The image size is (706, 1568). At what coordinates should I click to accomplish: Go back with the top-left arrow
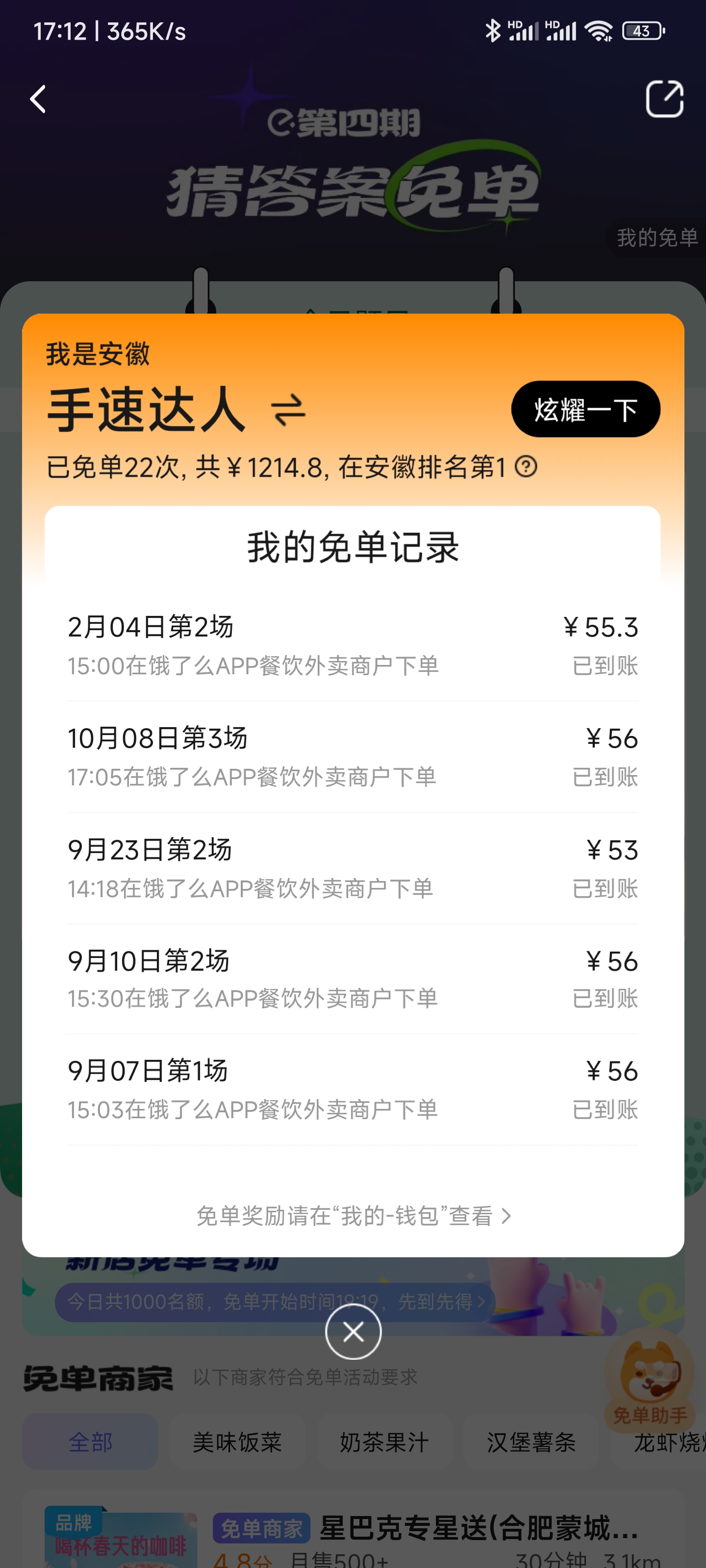tap(38, 99)
